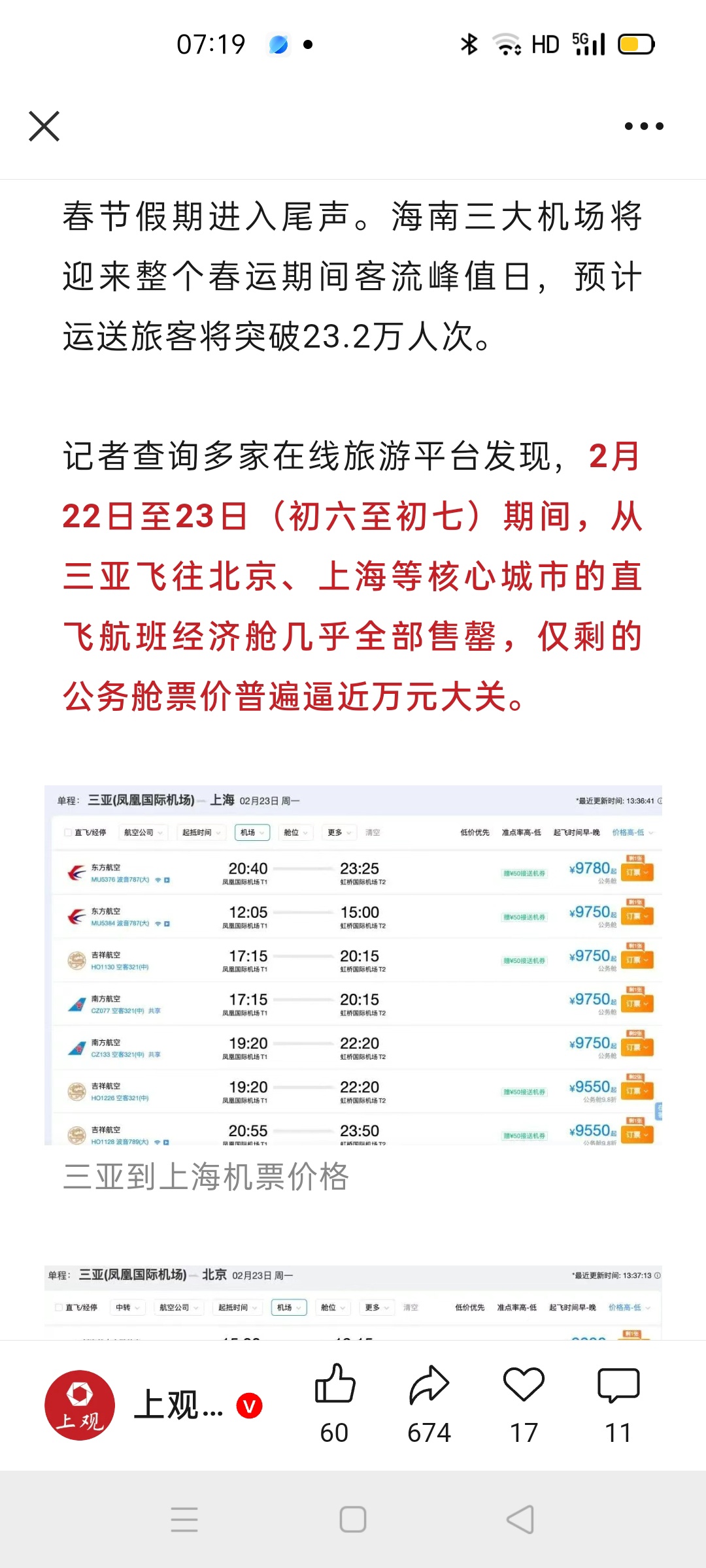Share this article
706x1568 pixels.
429,1385
